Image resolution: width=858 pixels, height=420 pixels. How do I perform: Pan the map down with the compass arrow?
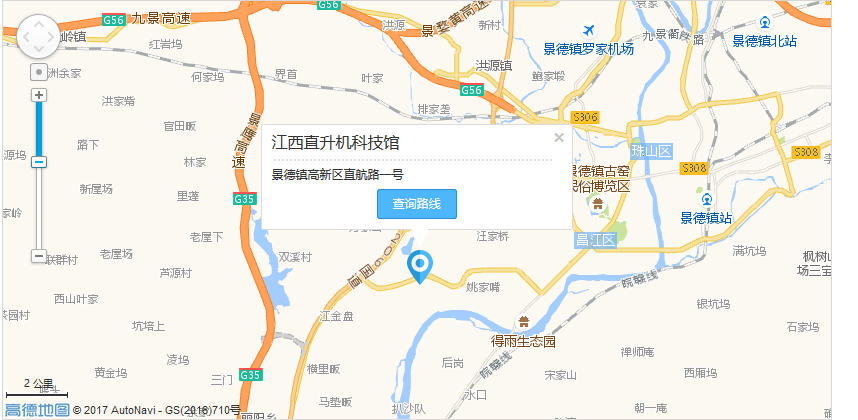[x=39, y=51]
